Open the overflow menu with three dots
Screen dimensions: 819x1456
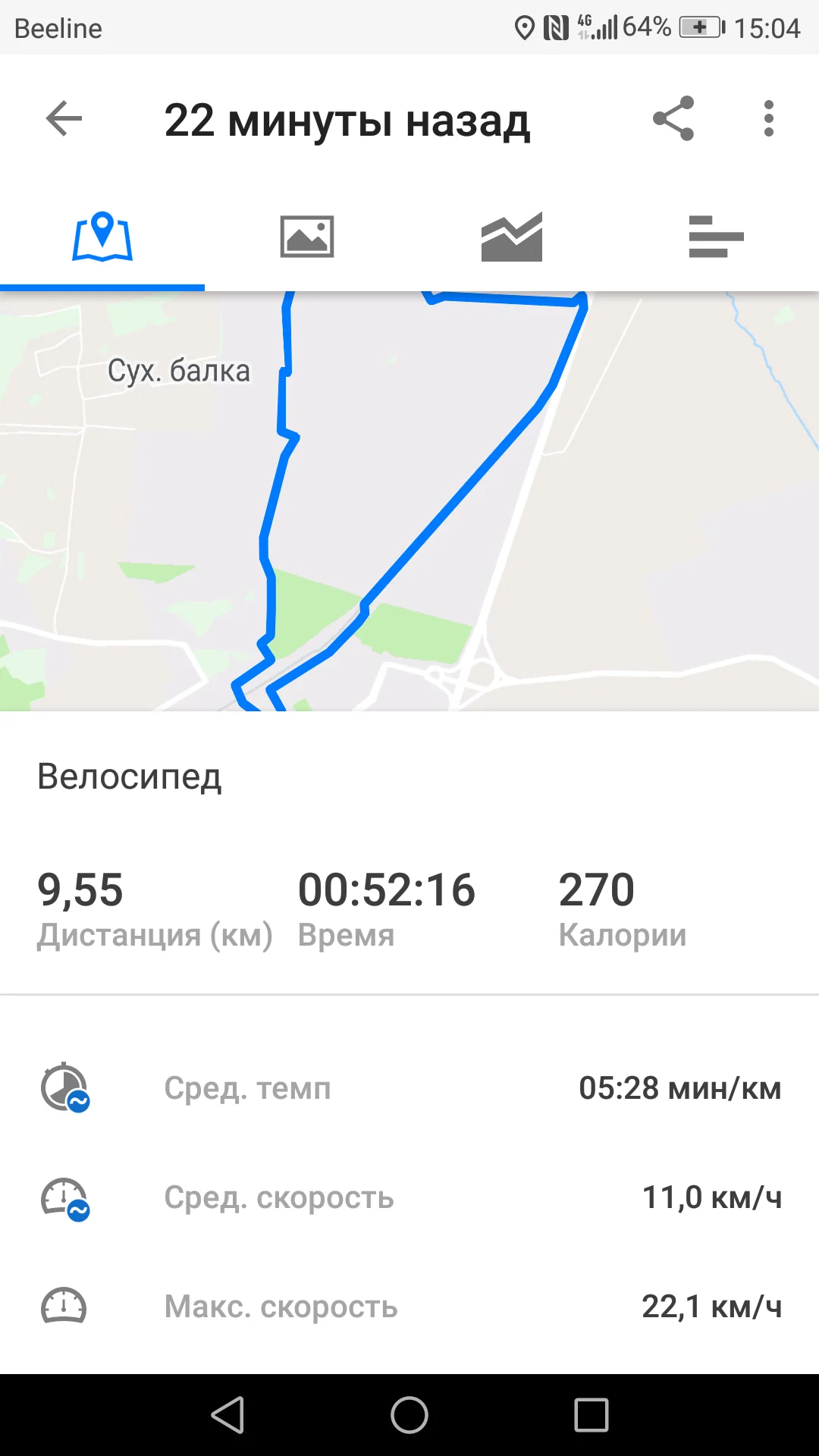coord(768,118)
